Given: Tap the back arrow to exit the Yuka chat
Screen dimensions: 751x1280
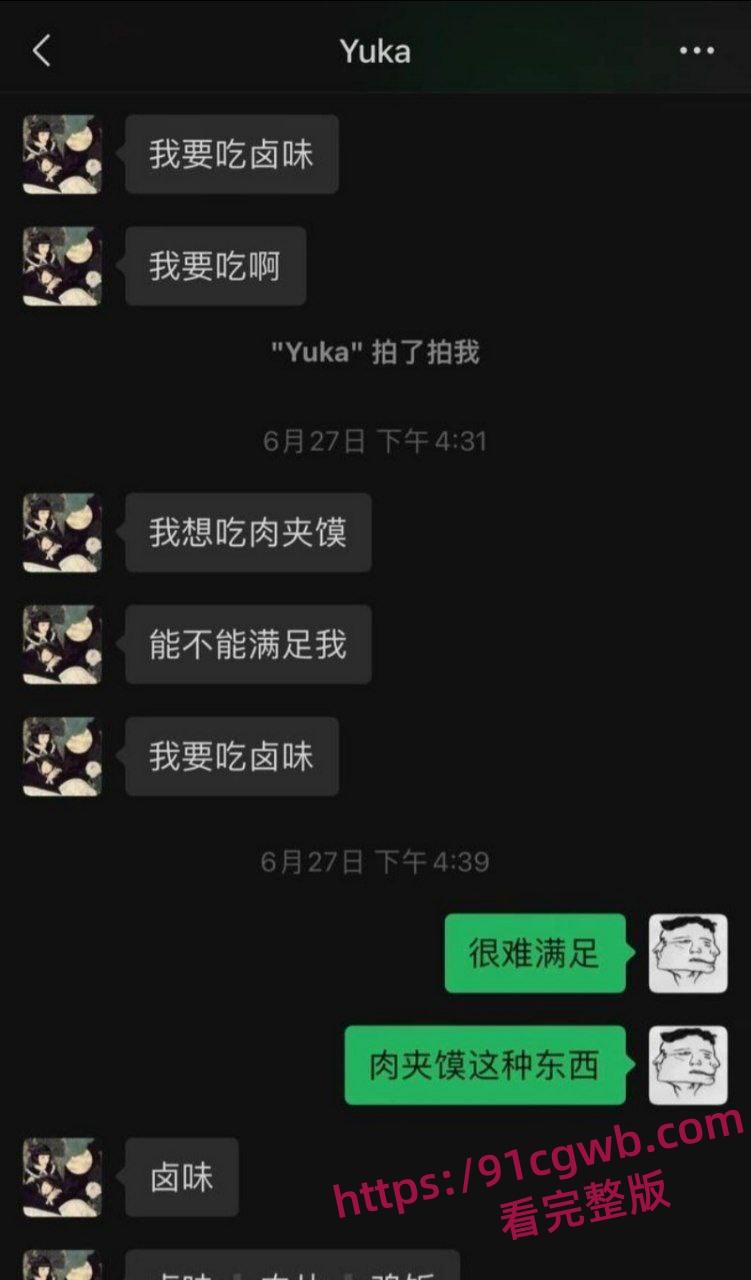Looking at the screenshot, I should click(42, 48).
